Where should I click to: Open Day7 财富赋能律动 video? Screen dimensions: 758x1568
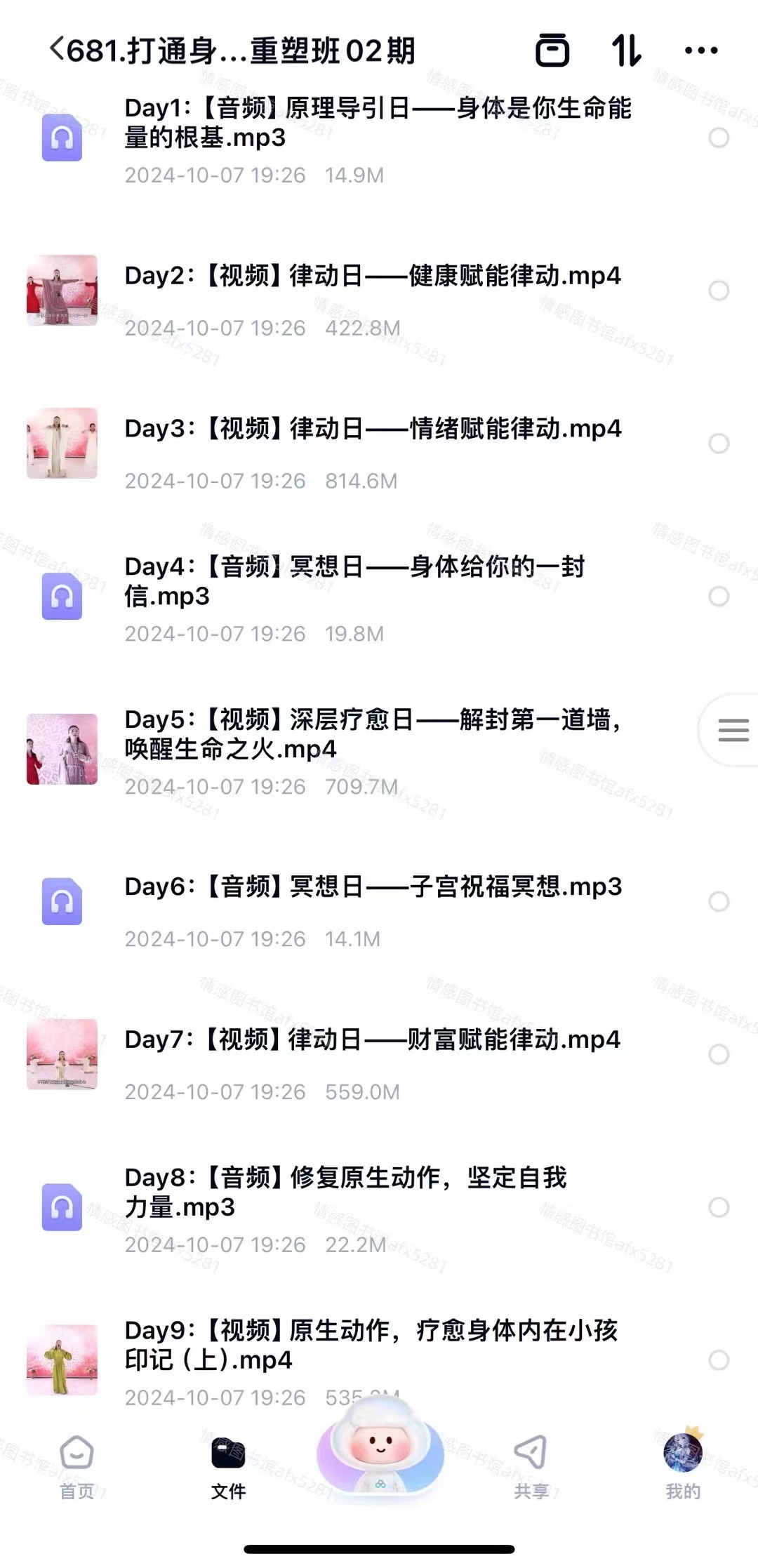point(372,1039)
